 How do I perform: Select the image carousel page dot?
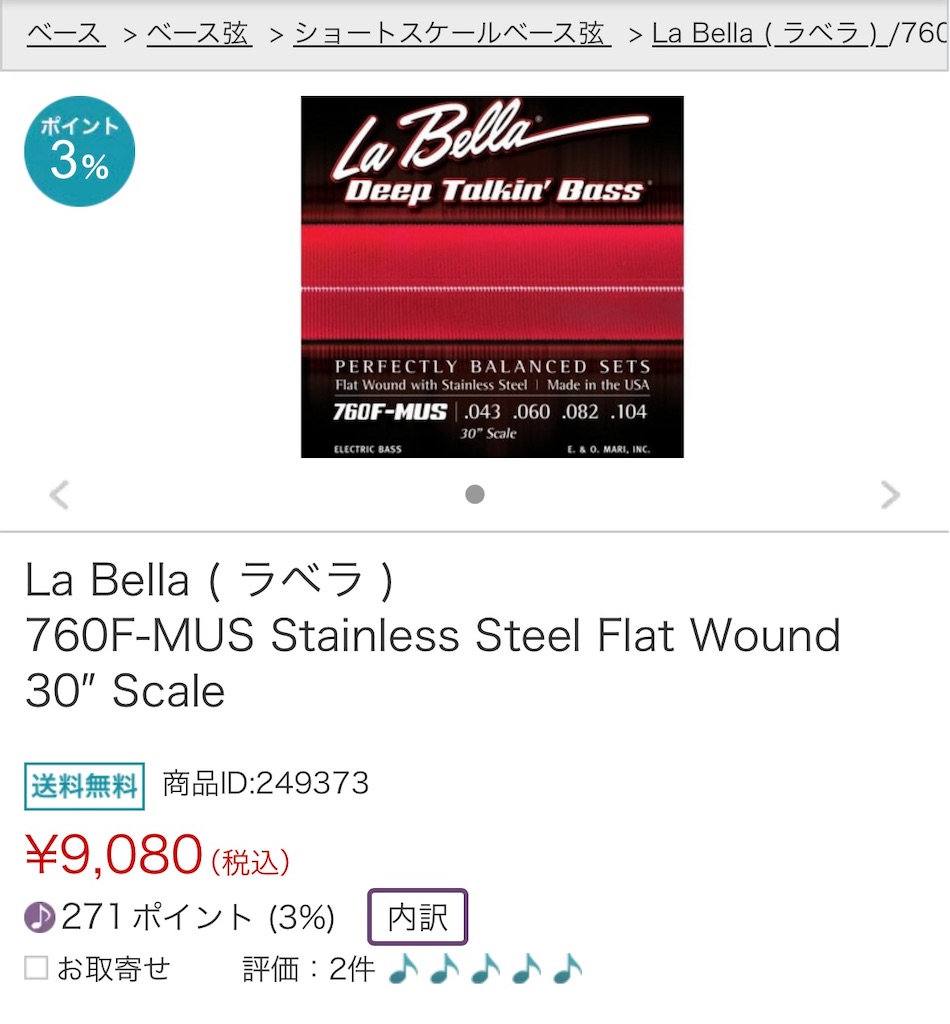(475, 494)
